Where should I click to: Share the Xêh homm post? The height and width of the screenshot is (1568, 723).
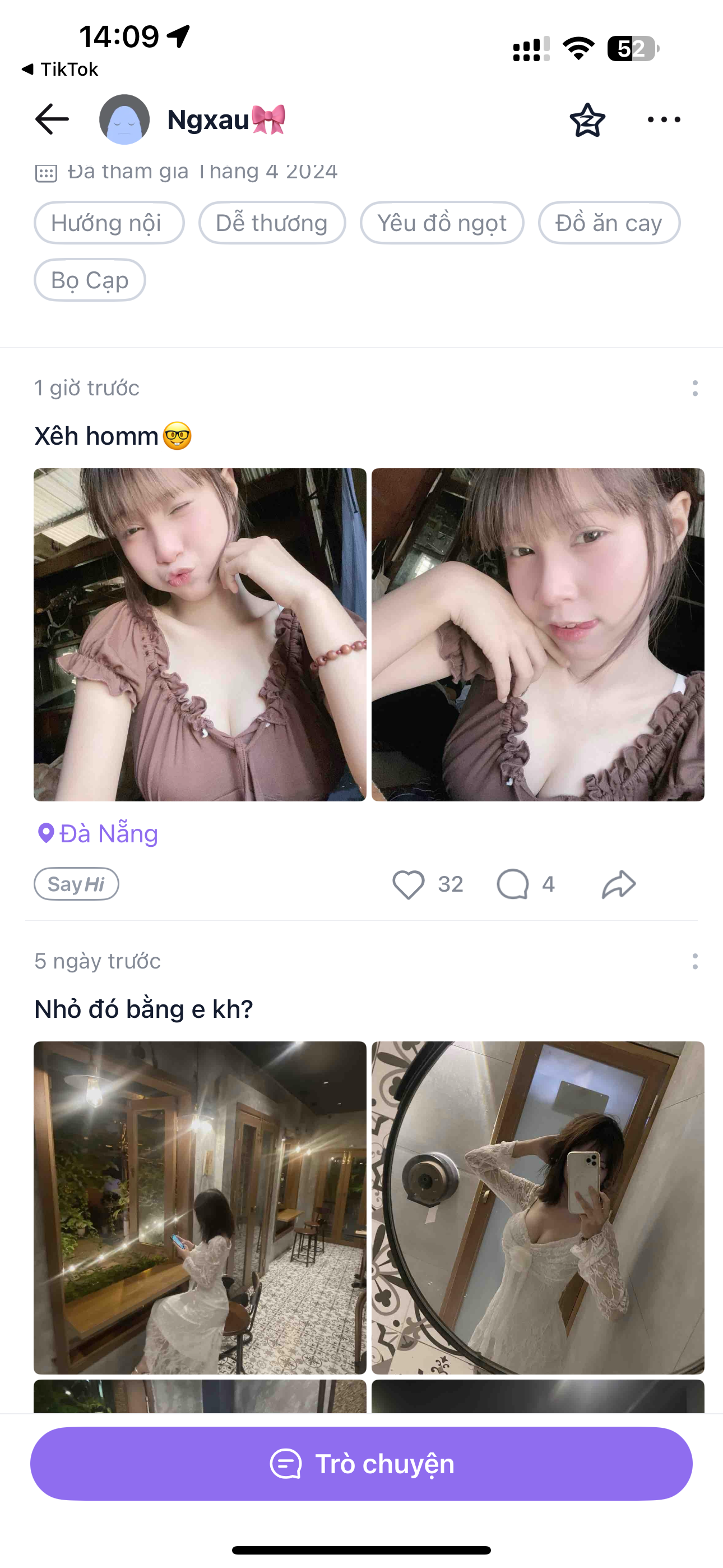(x=619, y=884)
